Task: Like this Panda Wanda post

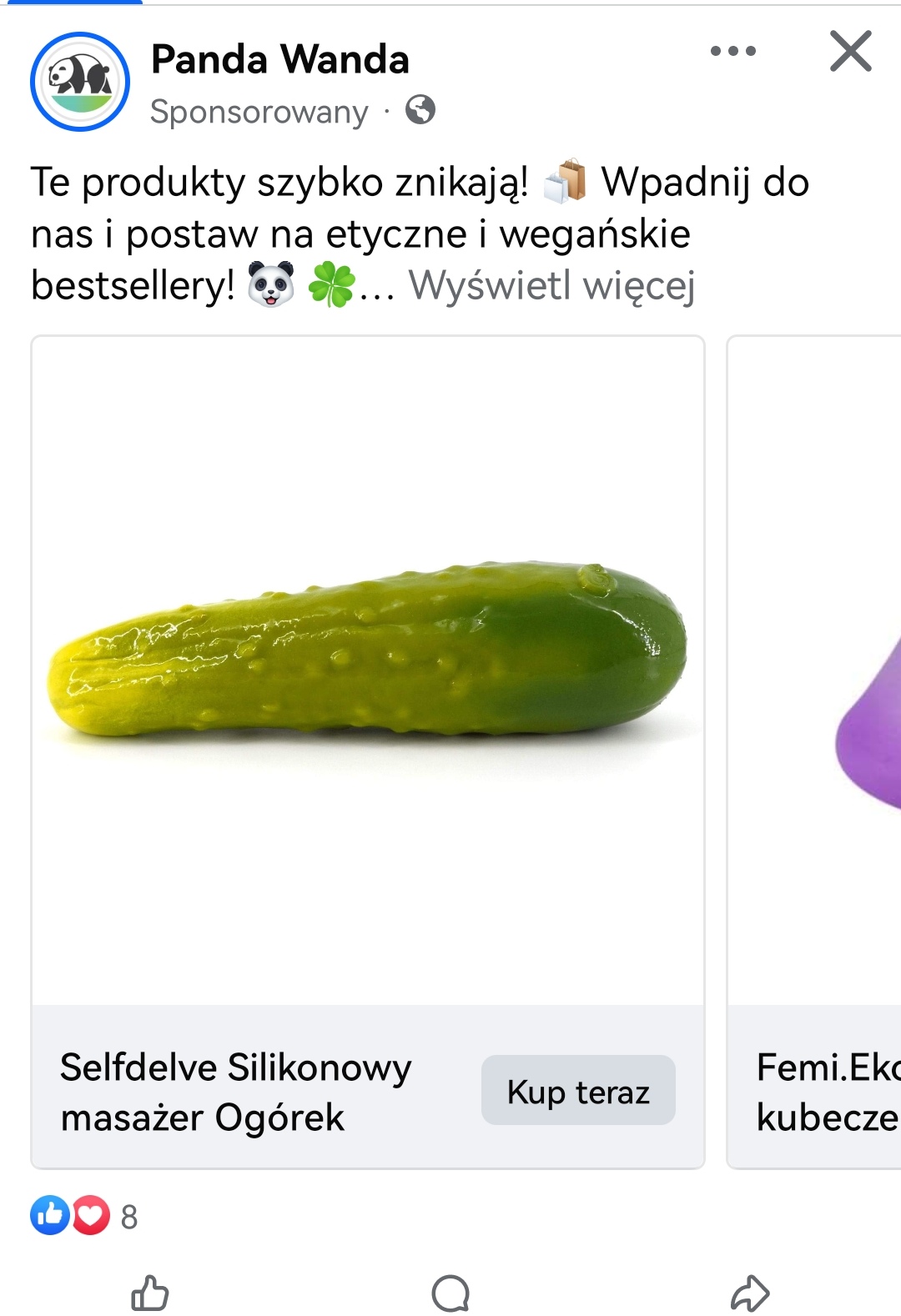Action: 150,1293
